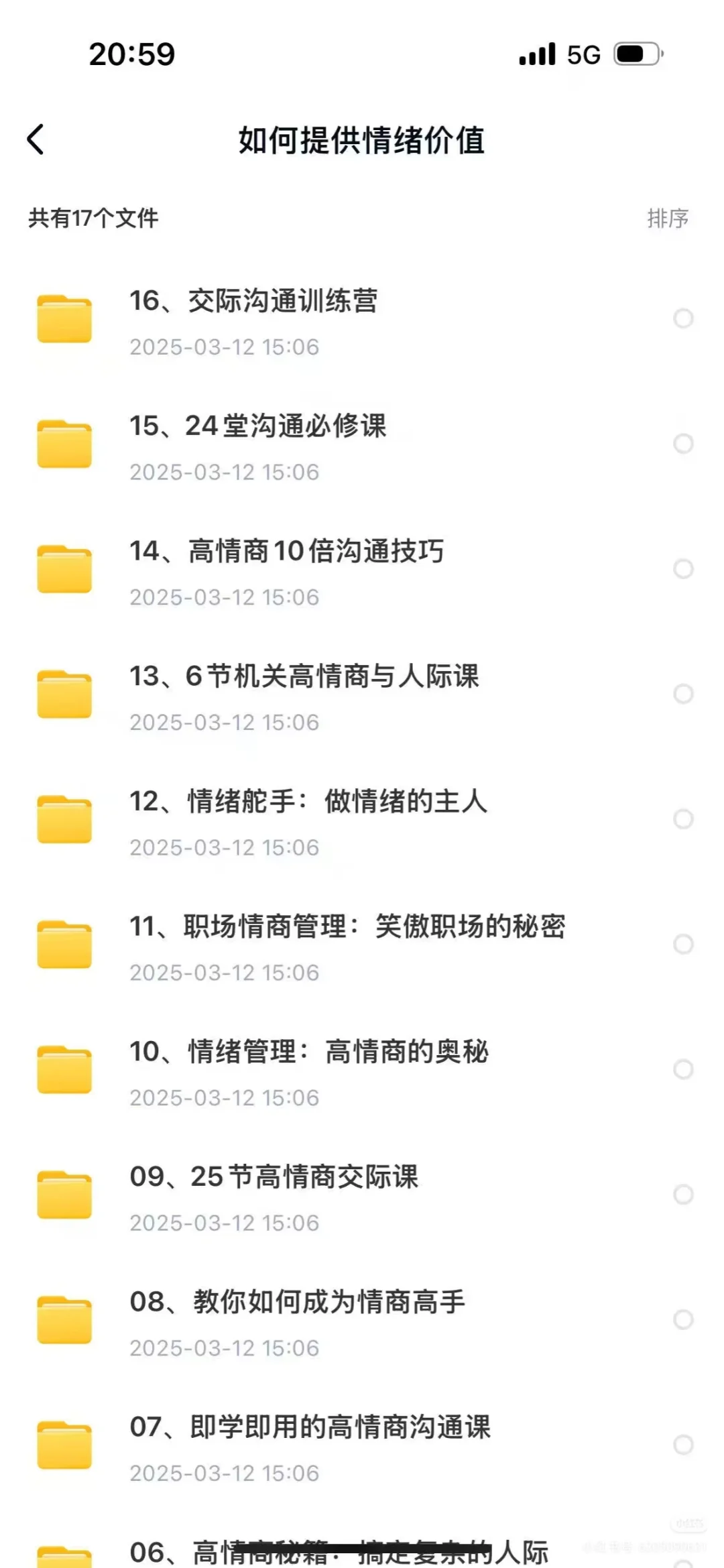This screenshot has width=724, height=1568.
Task: Go back using the top-left arrow
Action: pyautogui.click(x=36, y=139)
